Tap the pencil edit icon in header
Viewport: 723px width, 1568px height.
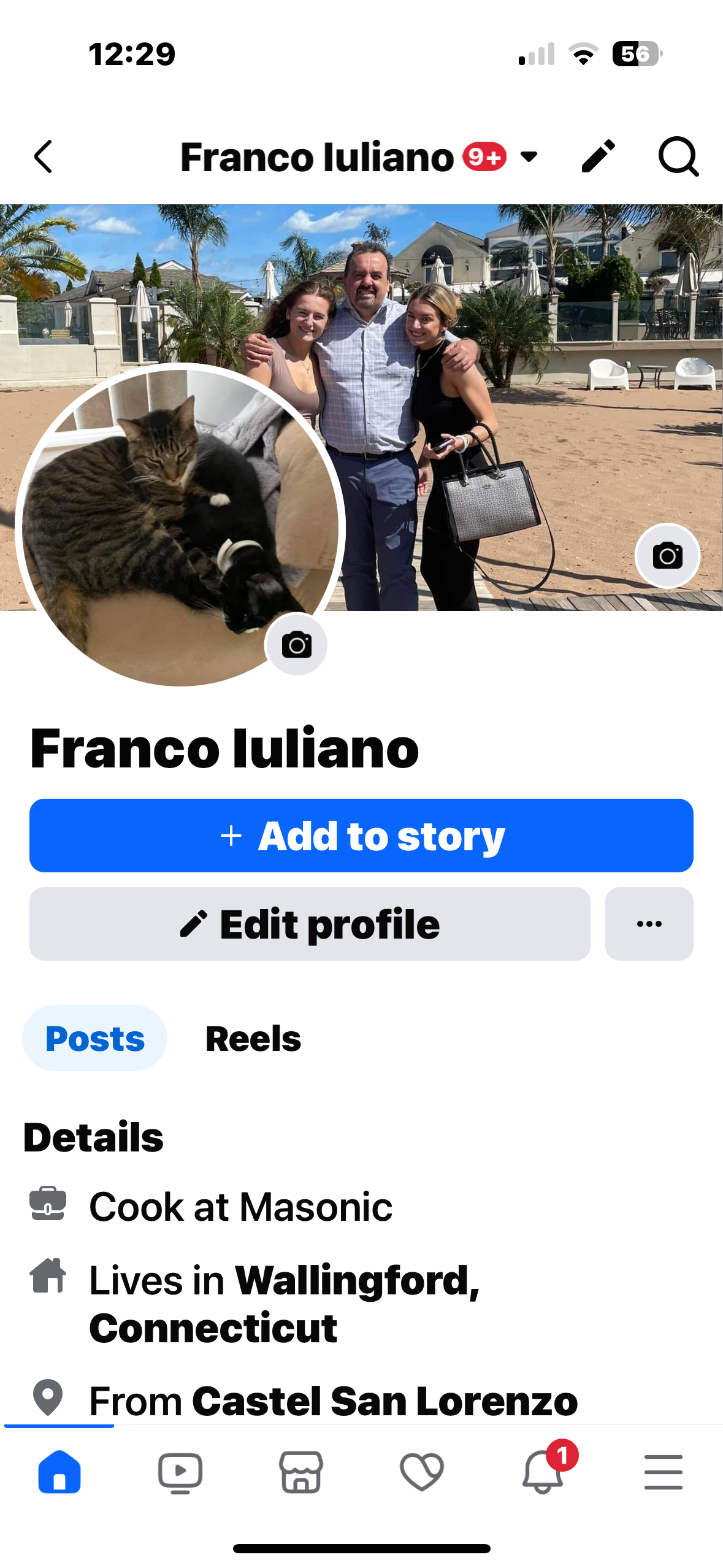598,156
